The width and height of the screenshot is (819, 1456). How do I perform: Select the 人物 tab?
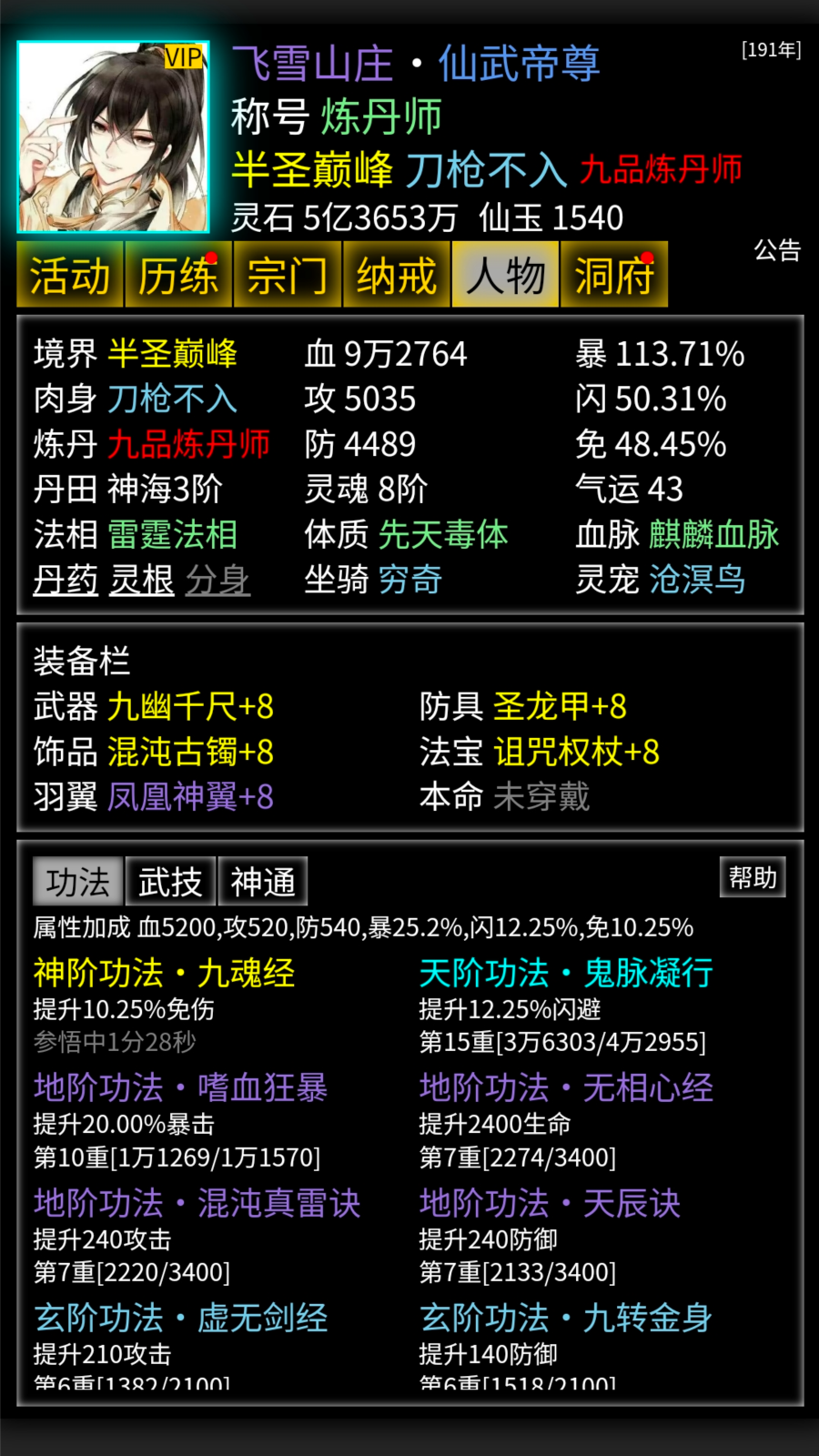[505, 275]
